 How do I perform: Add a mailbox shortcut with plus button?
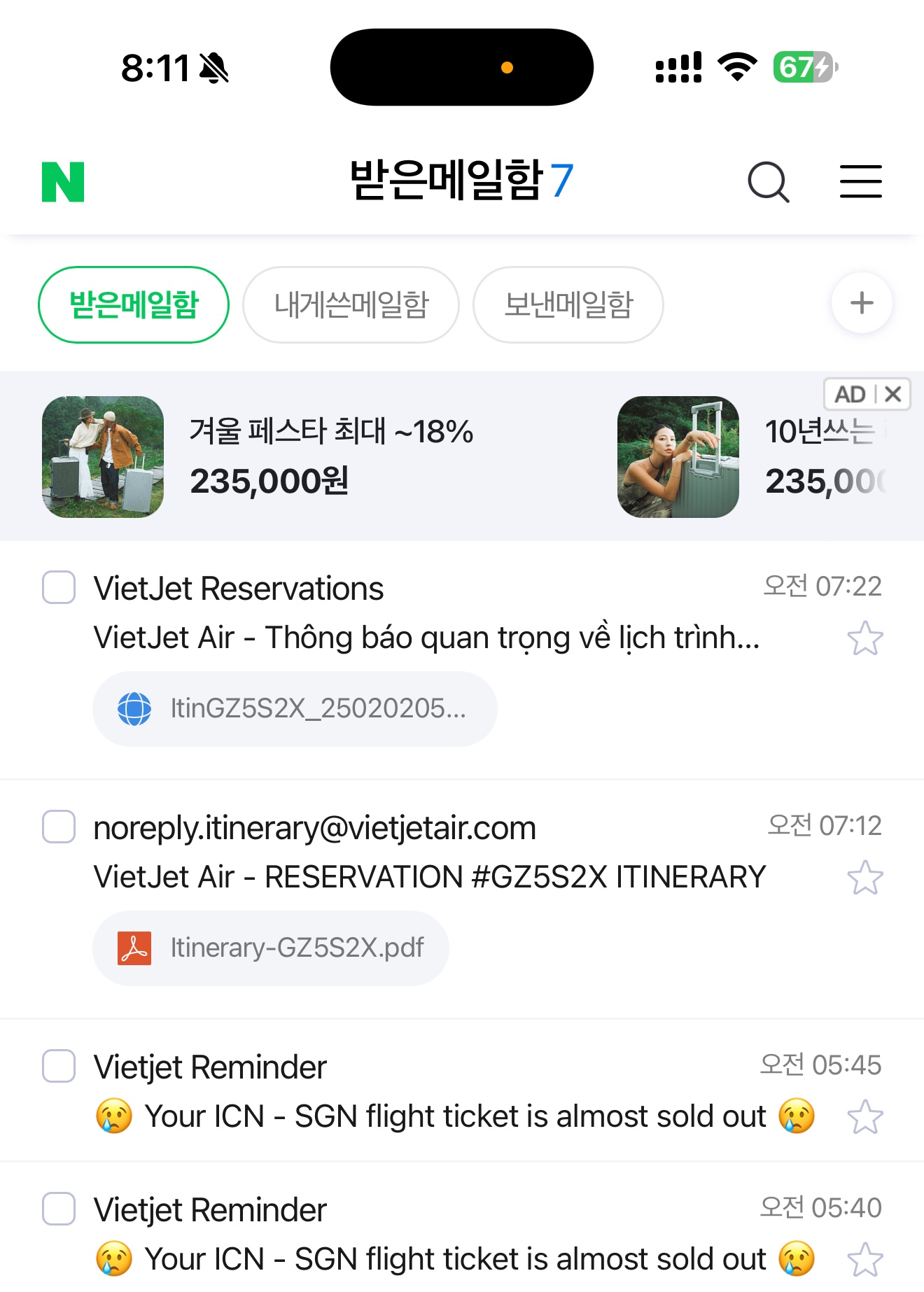[x=861, y=303]
